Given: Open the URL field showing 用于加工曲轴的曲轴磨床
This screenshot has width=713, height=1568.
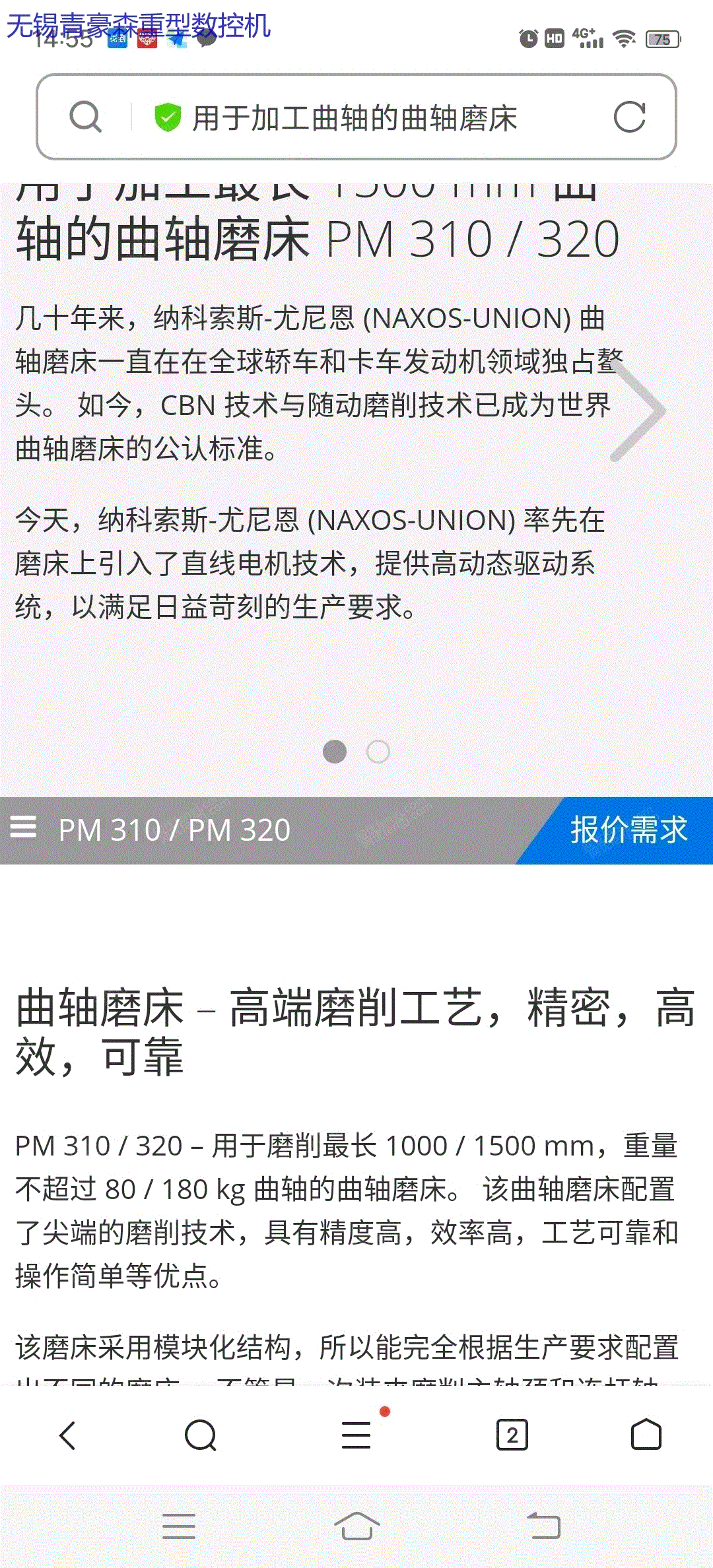Looking at the screenshot, I should pos(355,118).
